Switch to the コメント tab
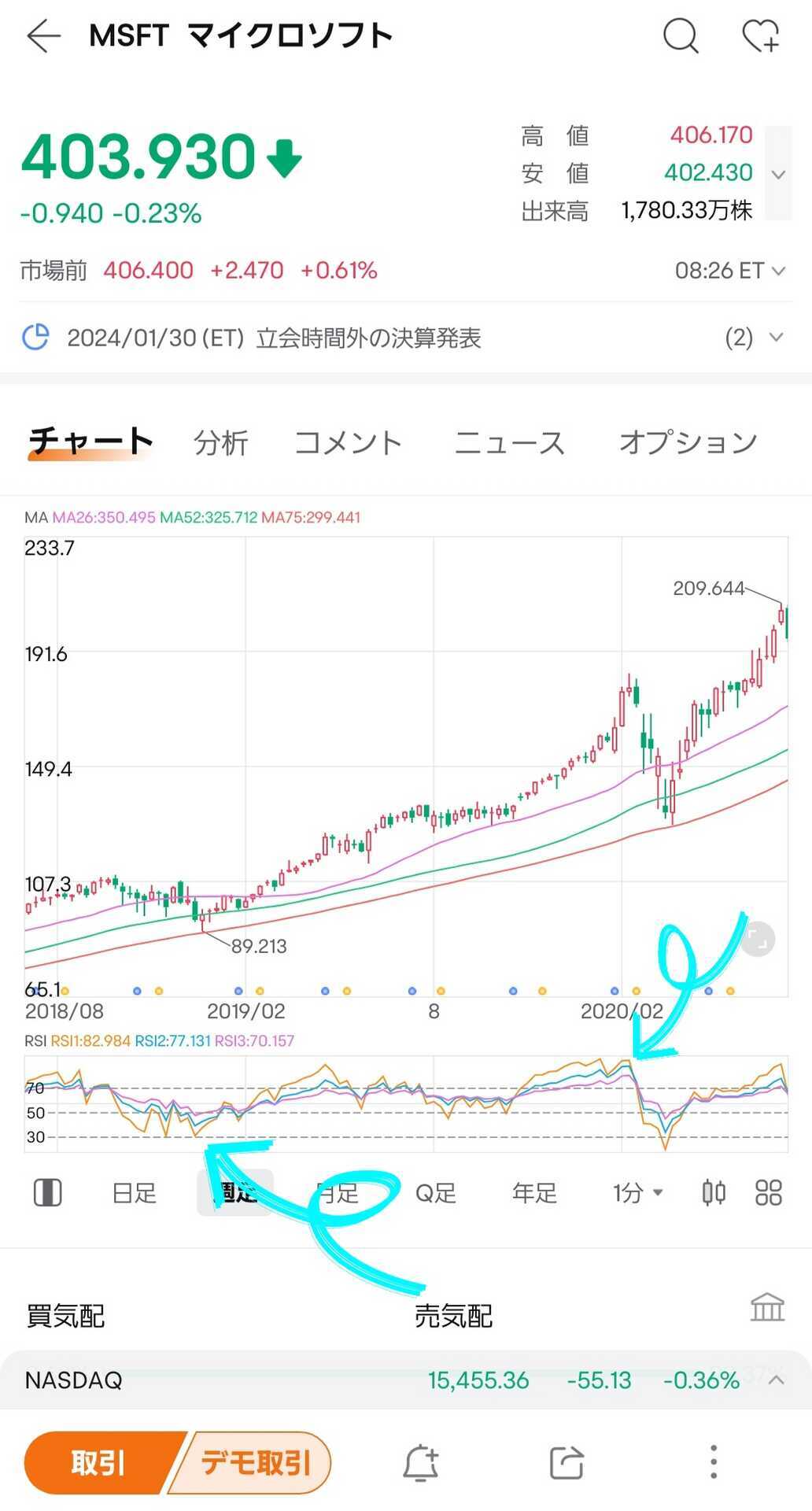The image size is (812, 1511). [349, 442]
